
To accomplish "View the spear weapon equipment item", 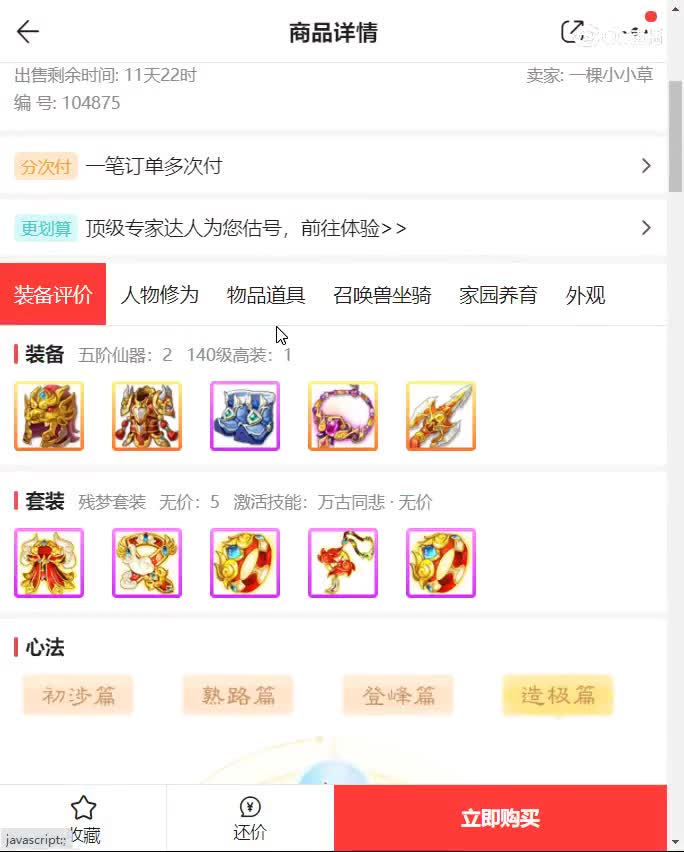I will click(441, 416).
